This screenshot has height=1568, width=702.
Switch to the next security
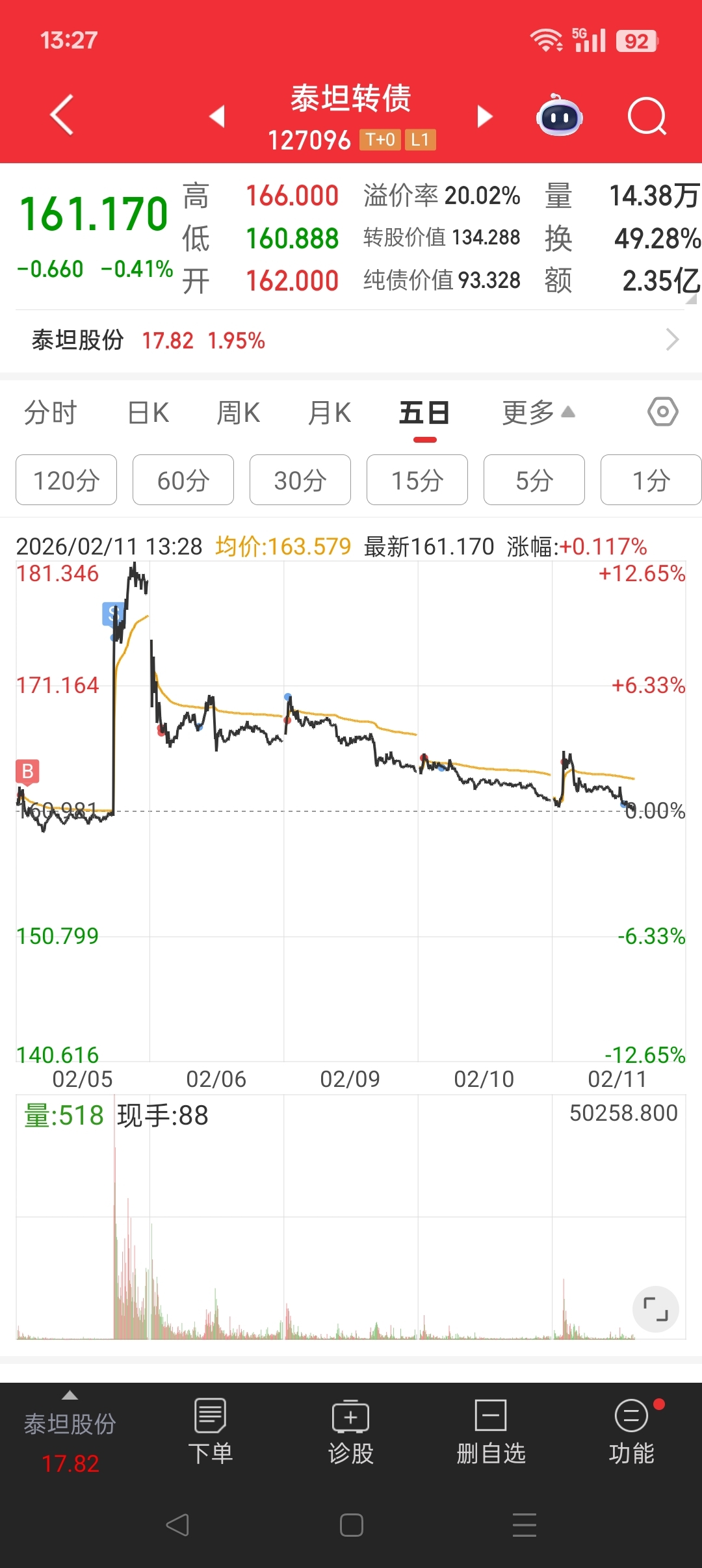point(484,116)
